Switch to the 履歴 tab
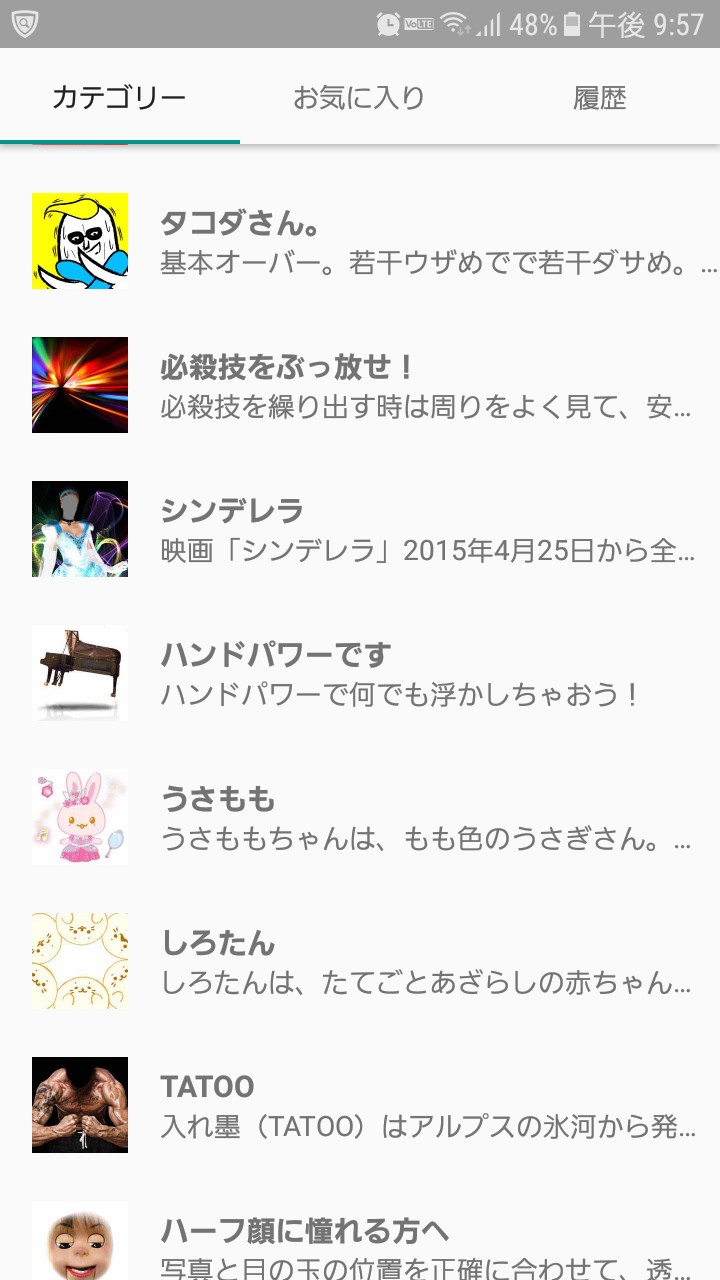 599,98
